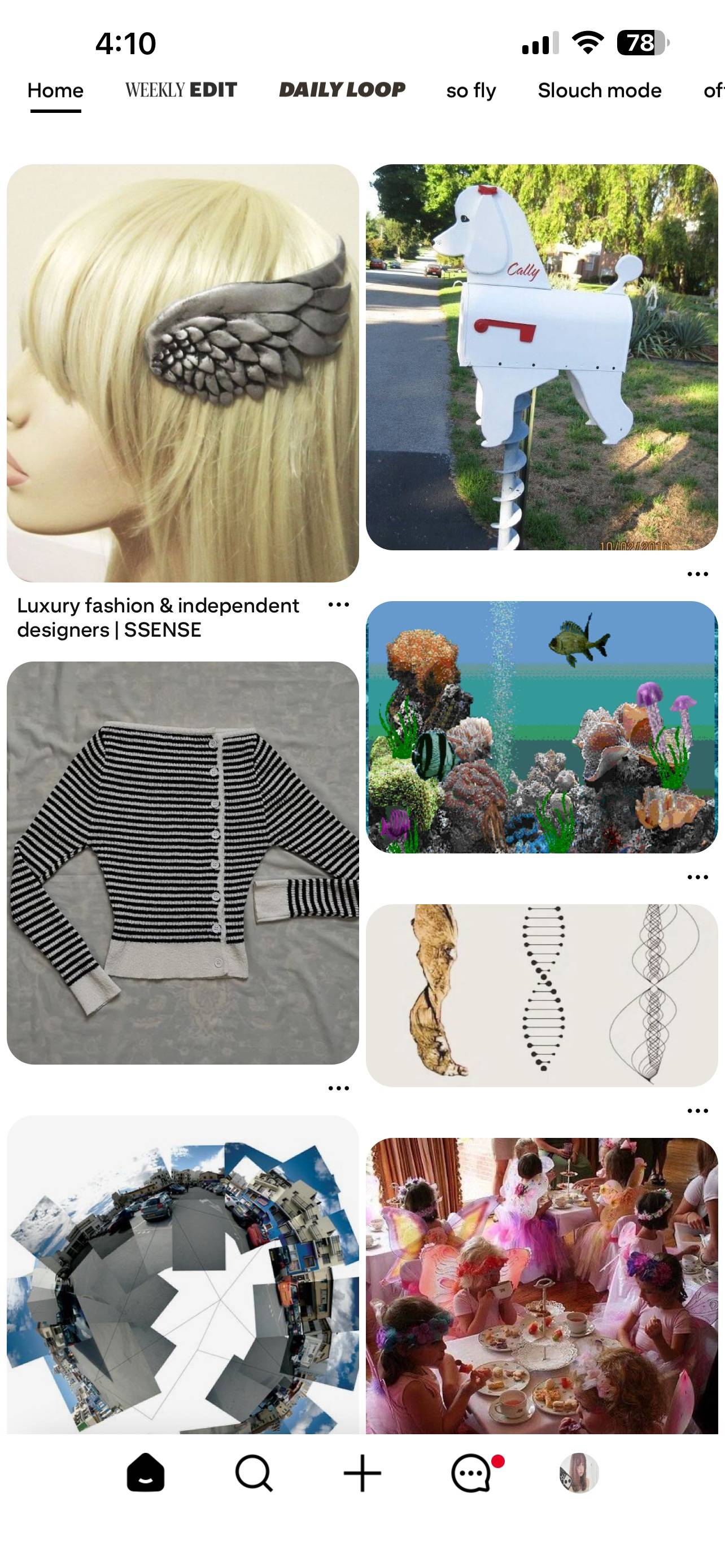Open the search tab in the bottom bar

[254, 1474]
